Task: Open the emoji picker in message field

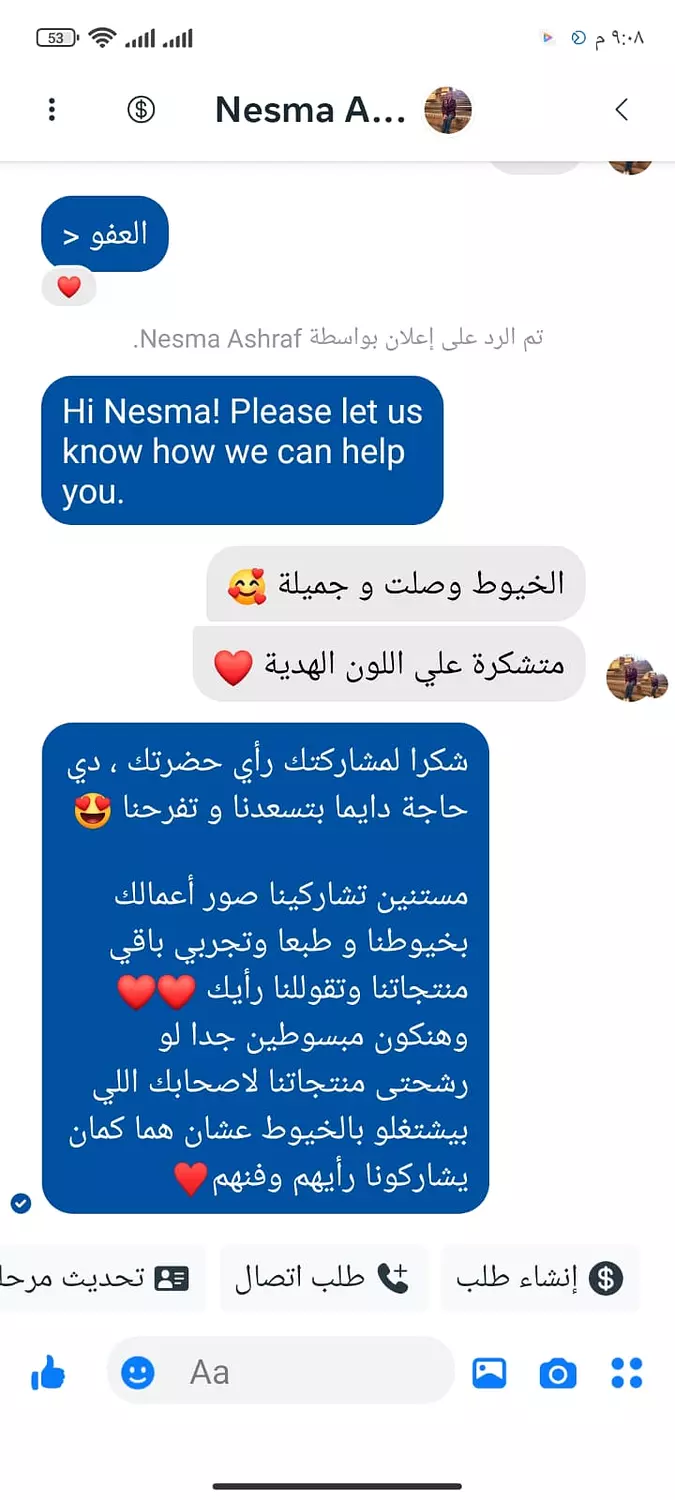Action: click(138, 1372)
